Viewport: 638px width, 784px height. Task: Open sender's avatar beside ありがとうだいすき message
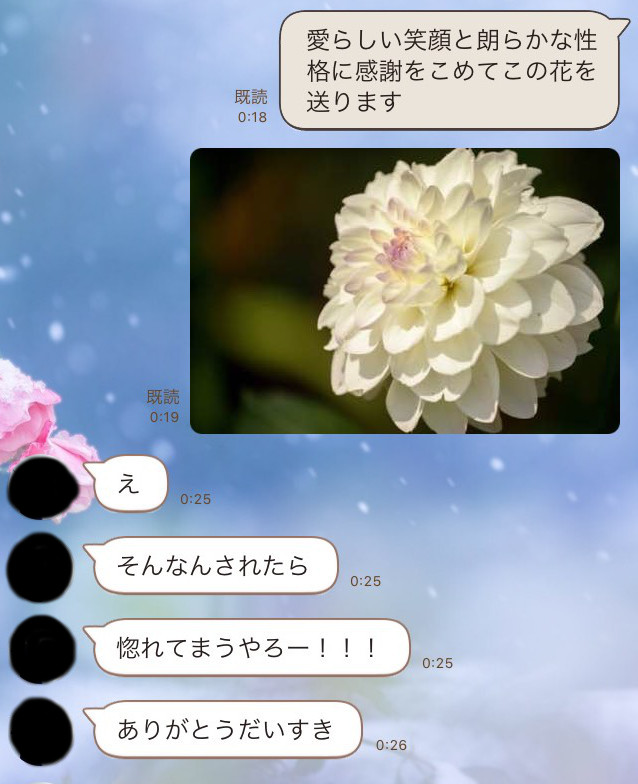pyautogui.click(x=40, y=733)
